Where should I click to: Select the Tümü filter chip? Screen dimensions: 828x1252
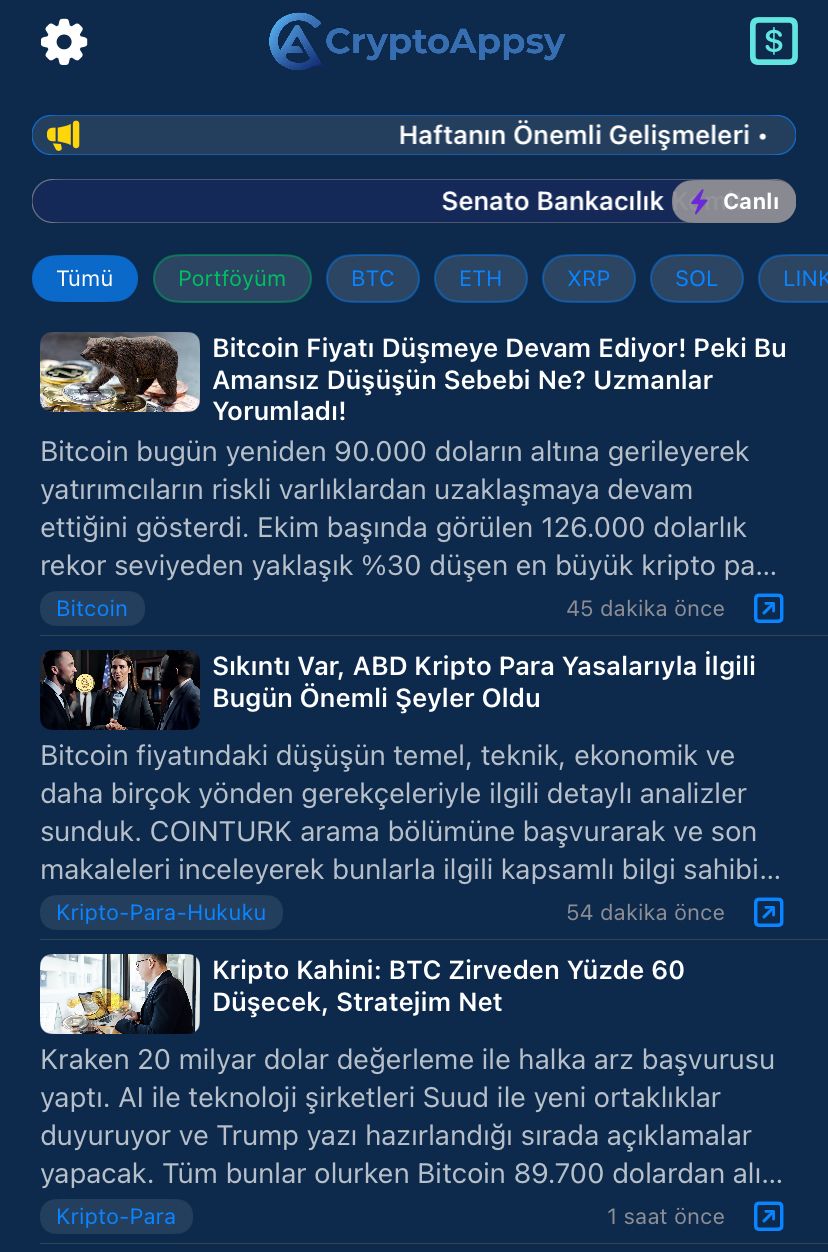85,279
